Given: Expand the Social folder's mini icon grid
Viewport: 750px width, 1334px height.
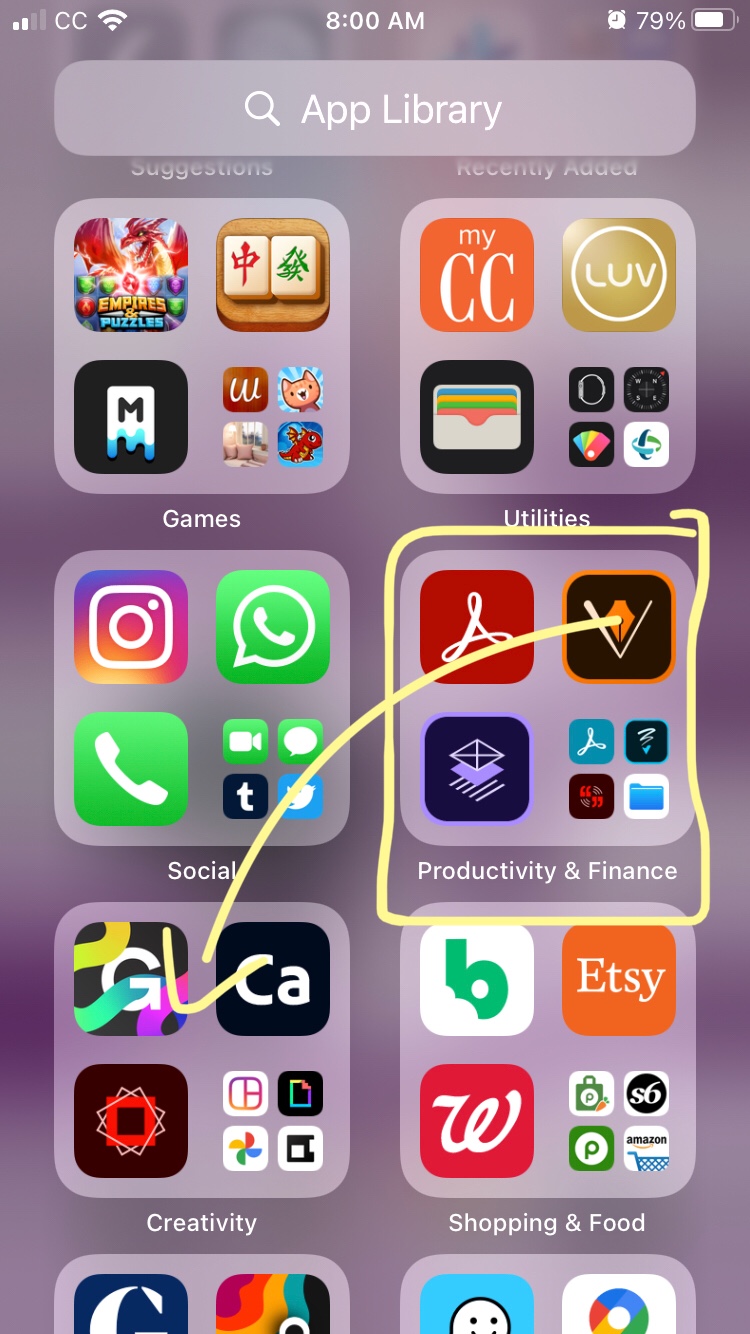Looking at the screenshot, I should pyautogui.click(x=272, y=769).
